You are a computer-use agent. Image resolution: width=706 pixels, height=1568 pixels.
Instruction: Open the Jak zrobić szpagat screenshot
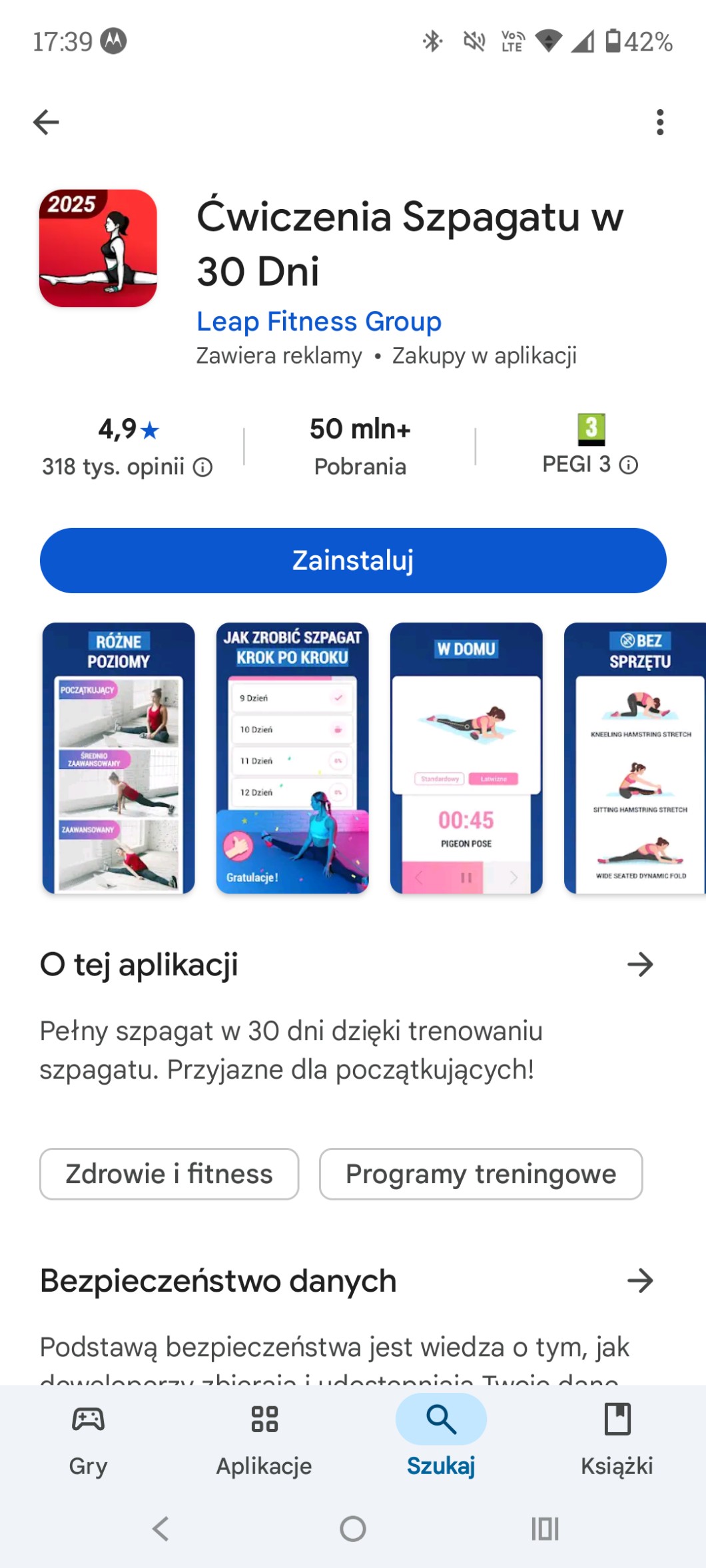(292, 758)
